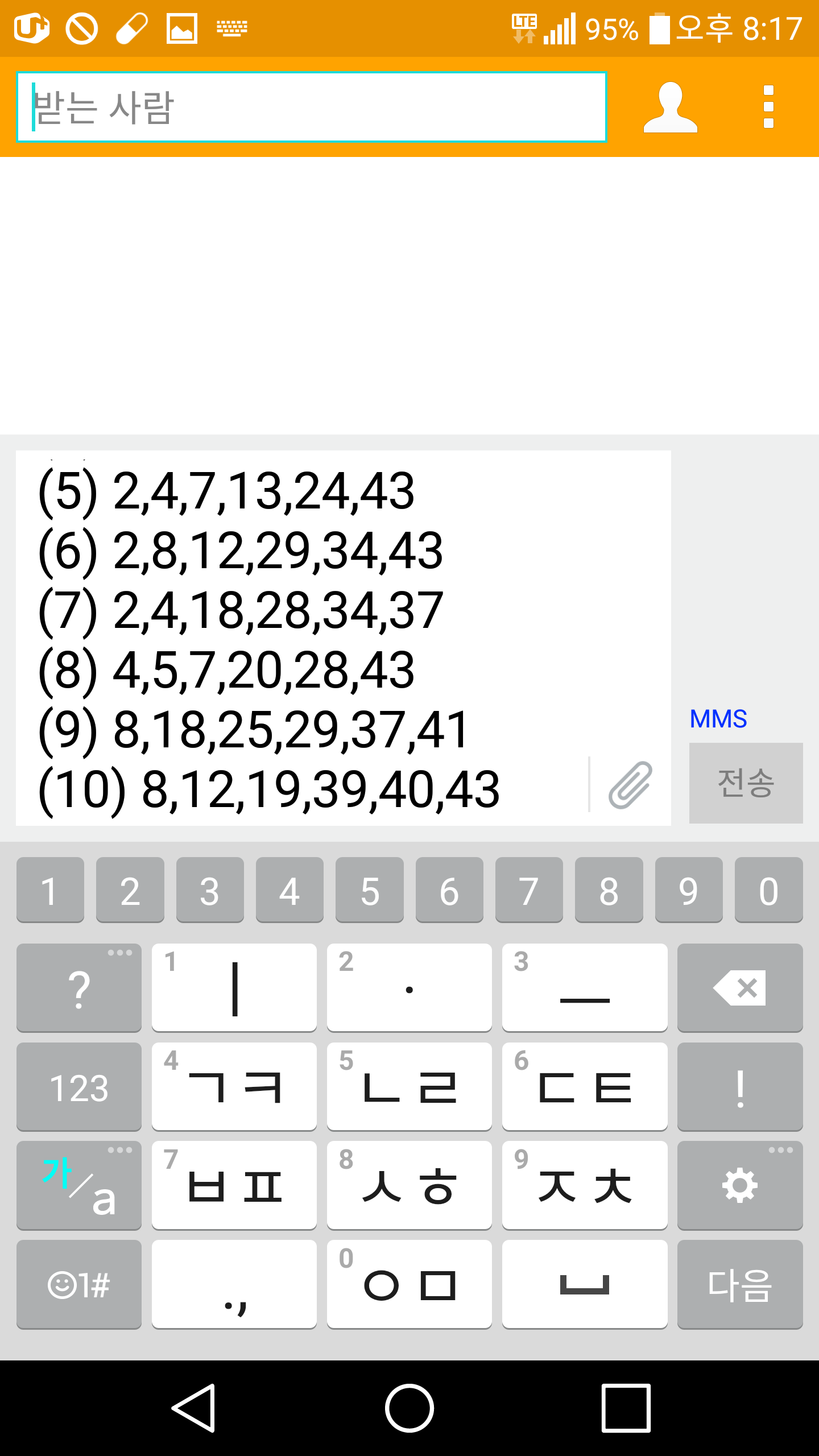
Task: Tap the period and comma key
Action: point(234,1284)
